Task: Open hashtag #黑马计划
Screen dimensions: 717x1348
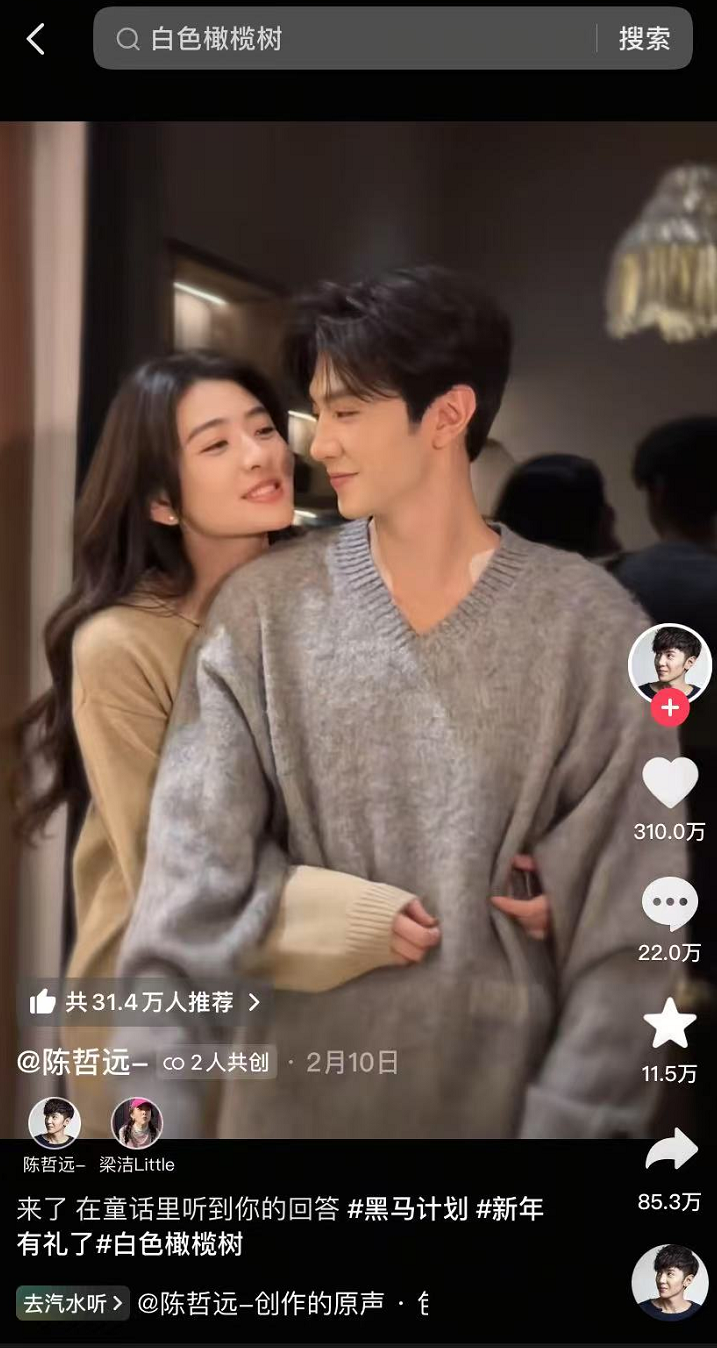Action: [407, 1209]
